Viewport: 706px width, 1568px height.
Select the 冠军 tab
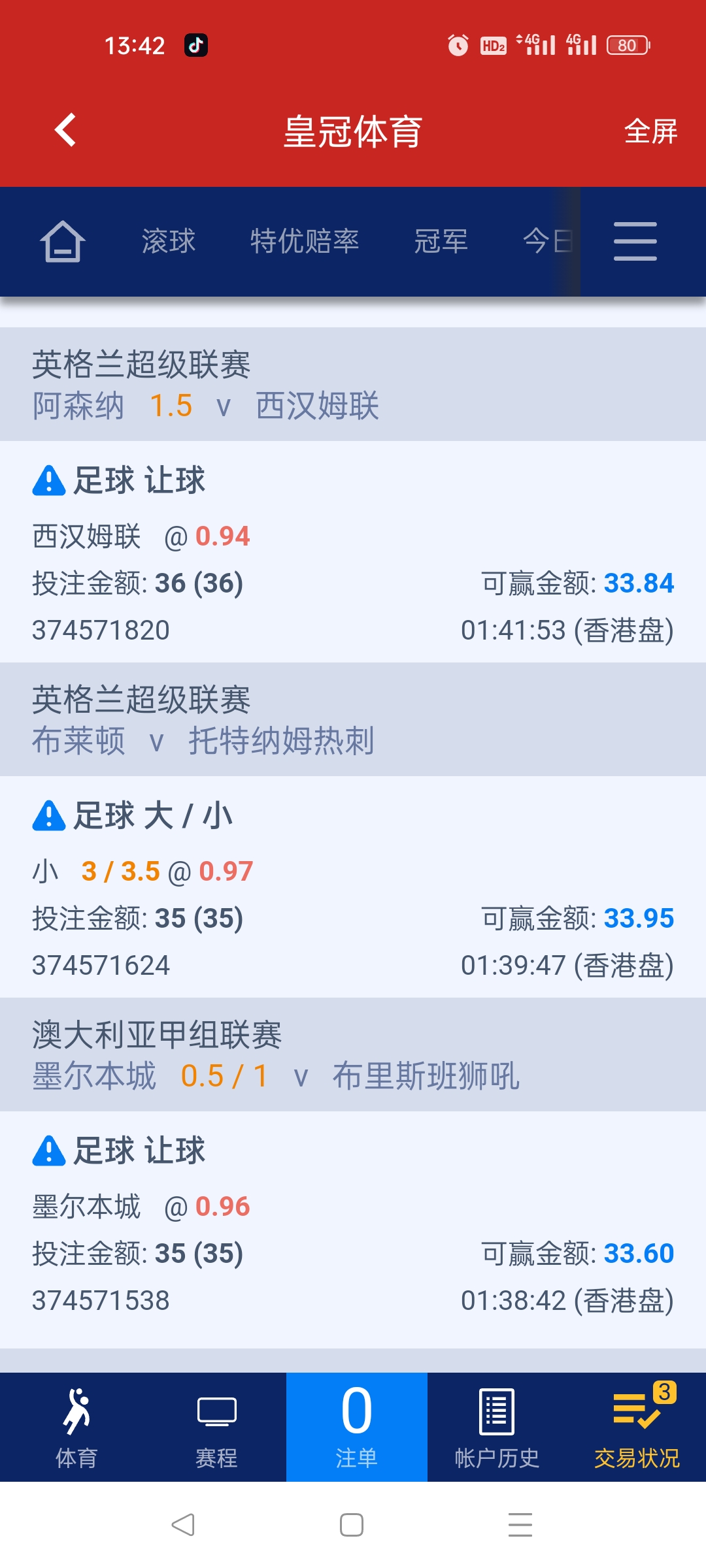click(441, 241)
